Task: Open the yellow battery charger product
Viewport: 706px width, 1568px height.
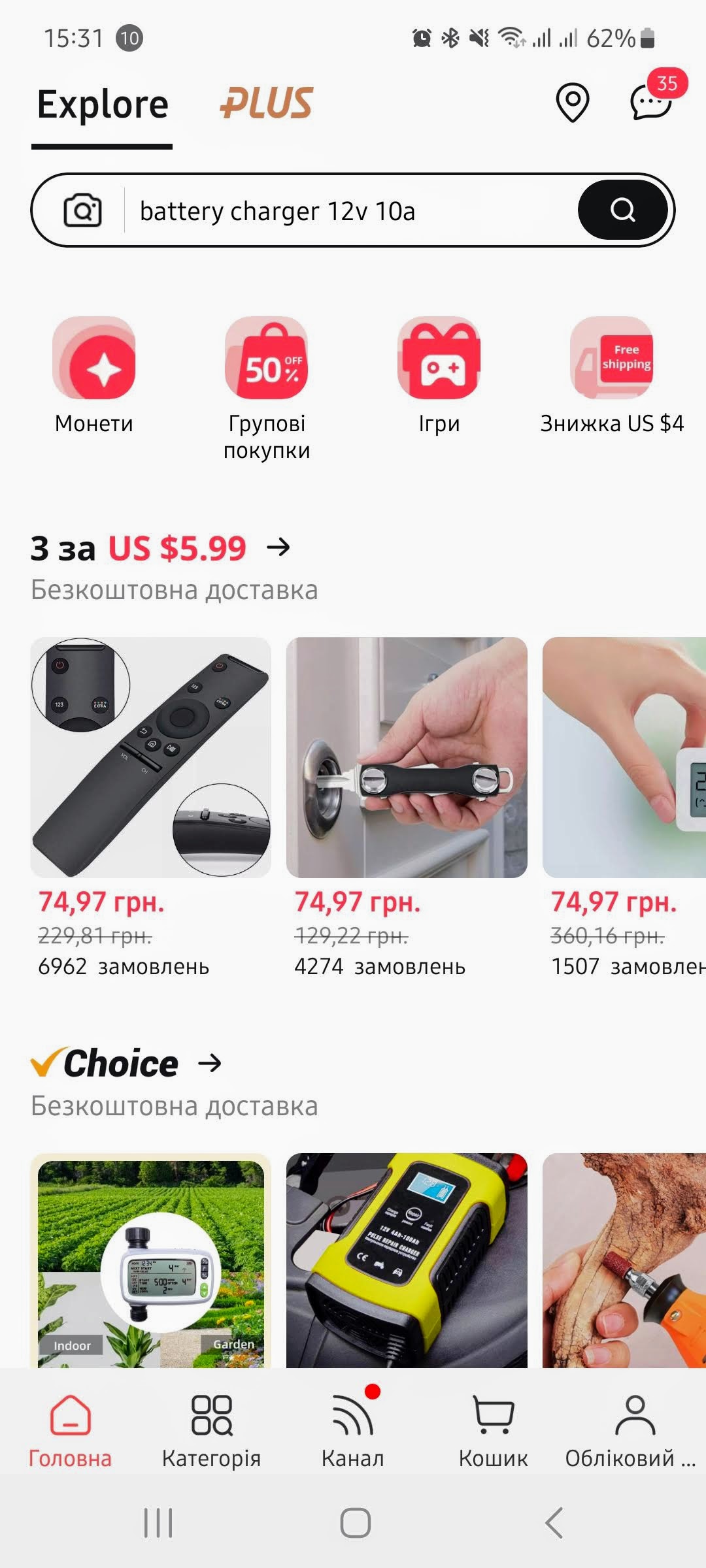Action: (x=407, y=1260)
